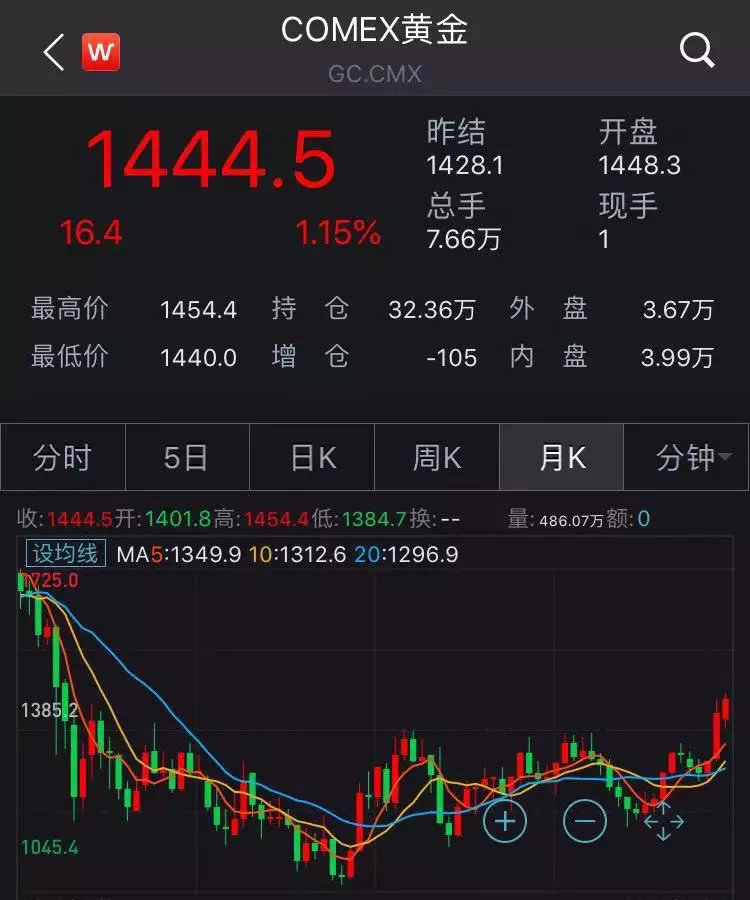
Task: Show the 日K candlestick chart
Action: pyautogui.click(x=312, y=458)
